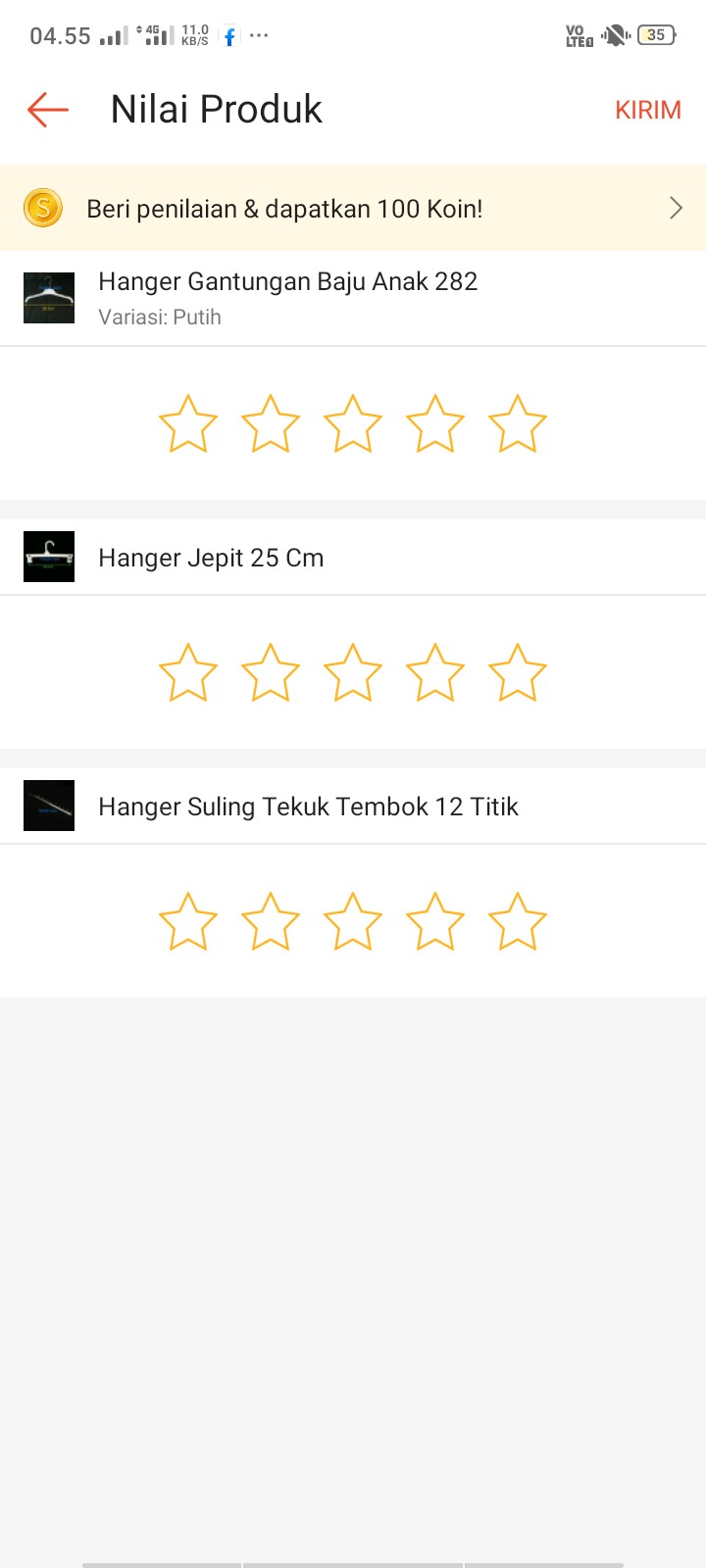Tap the chevron next to Beri penilaian text
Viewport: 706px width, 1568px height.
(675, 208)
